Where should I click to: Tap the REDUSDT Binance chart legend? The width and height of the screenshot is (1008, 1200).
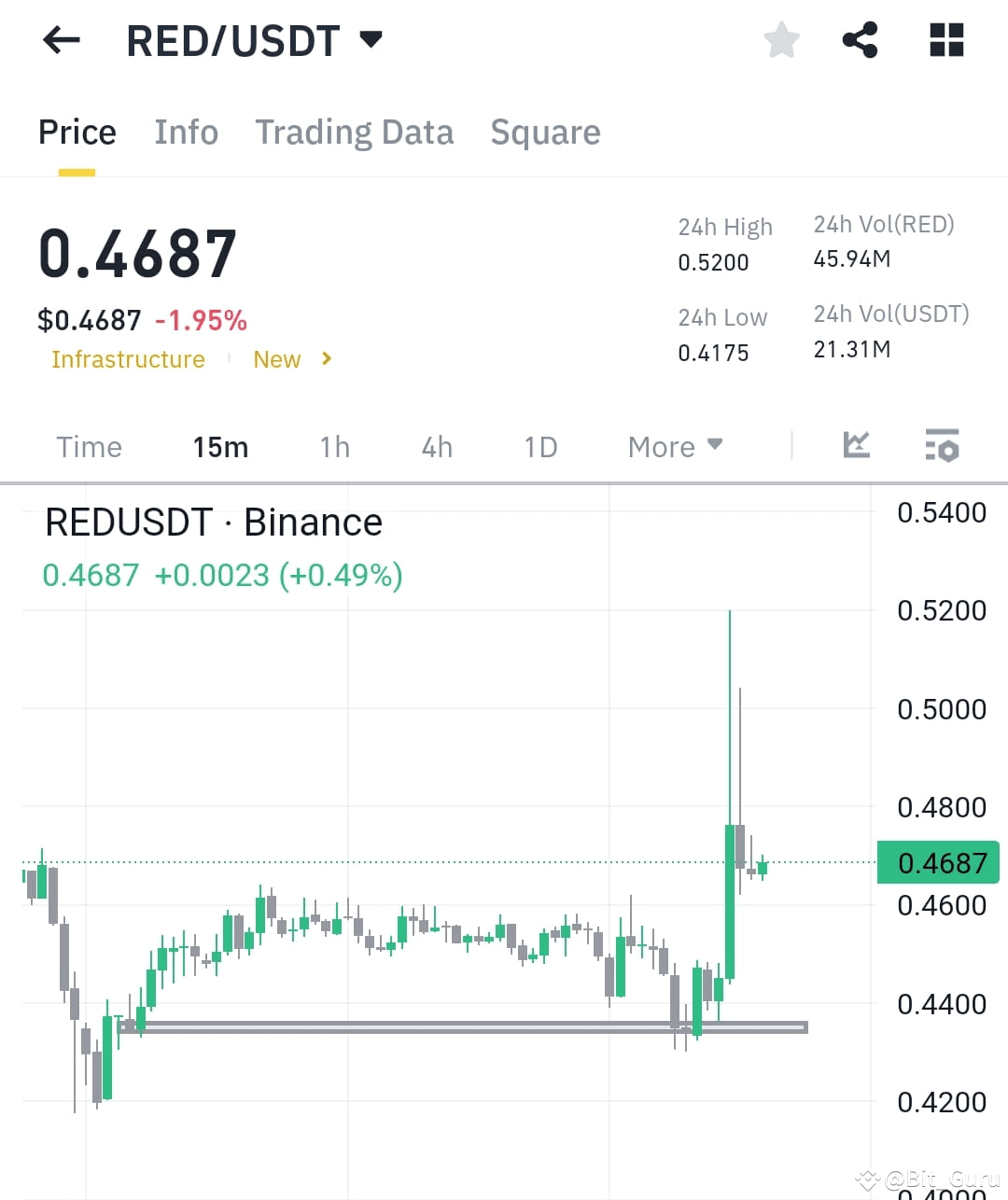(x=214, y=522)
